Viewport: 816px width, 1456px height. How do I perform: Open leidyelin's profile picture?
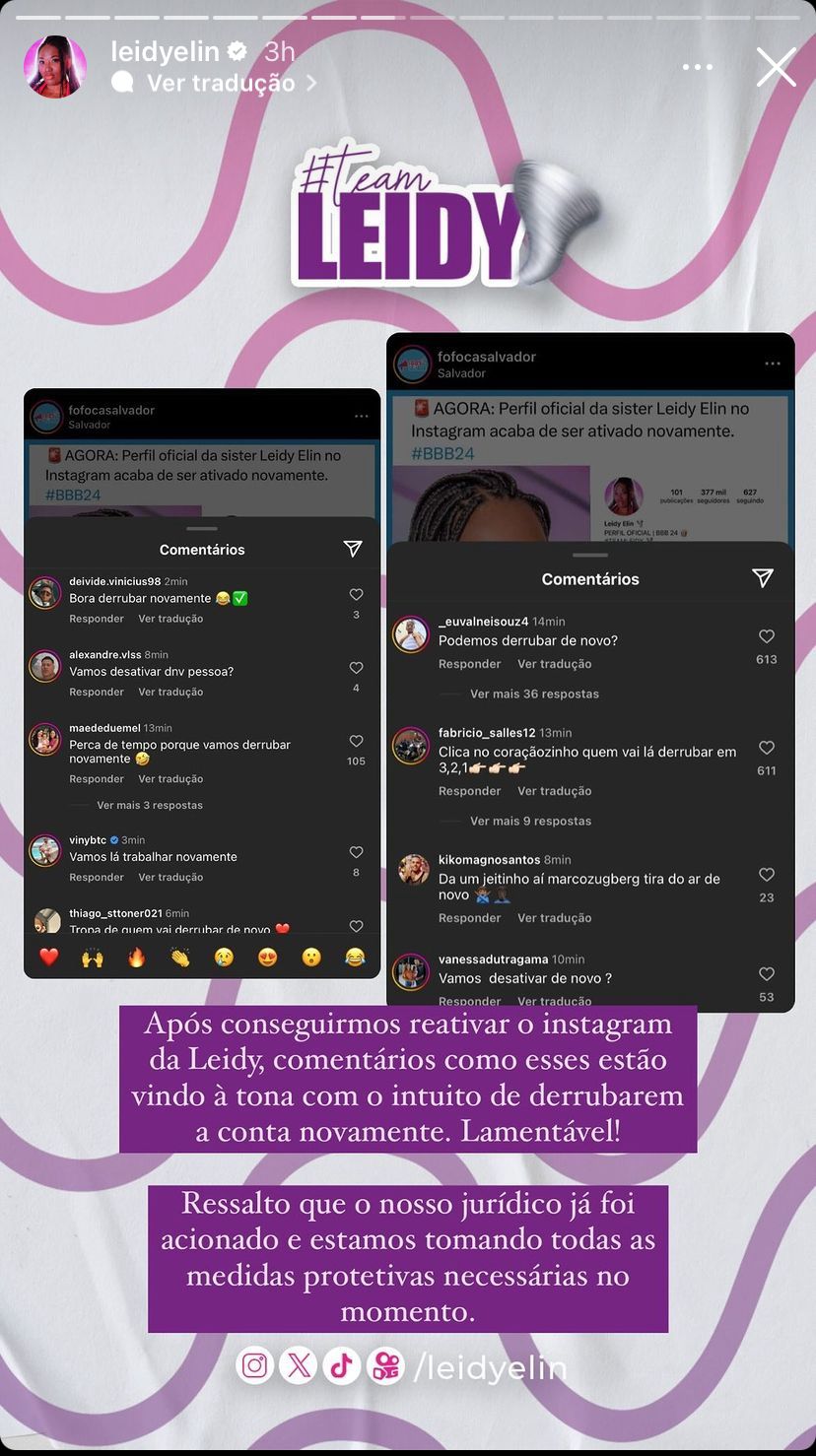tap(55, 67)
